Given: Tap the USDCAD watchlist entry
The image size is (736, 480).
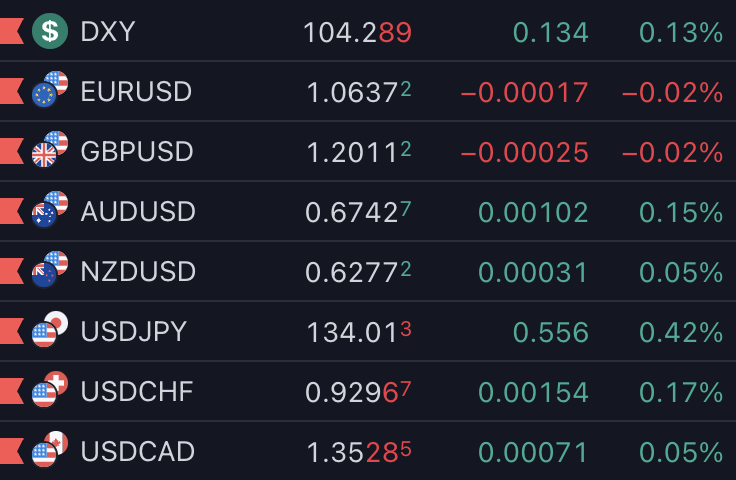Looking at the screenshot, I should point(137,452).
